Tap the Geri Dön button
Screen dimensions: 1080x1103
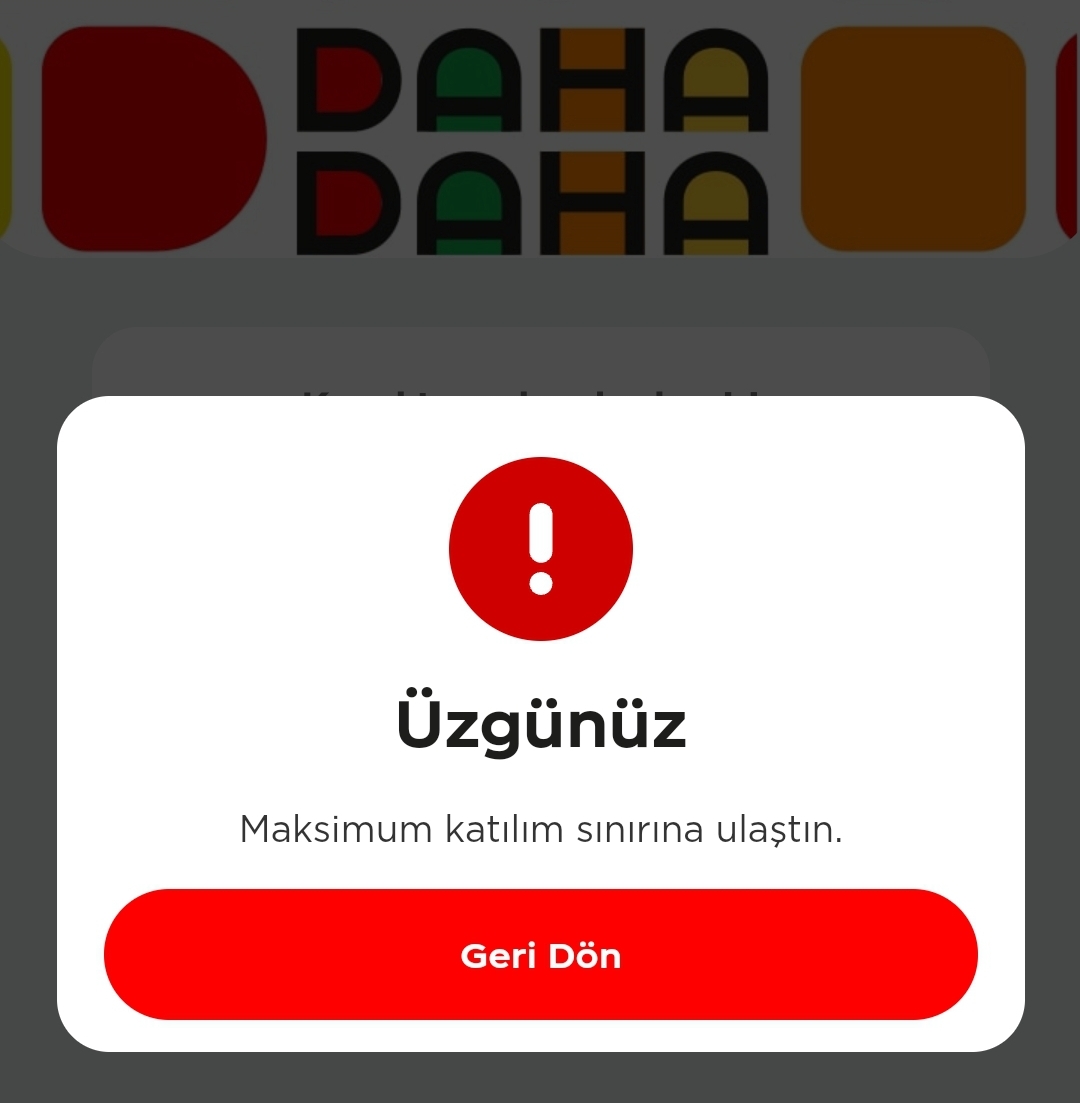pyautogui.click(x=540, y=954)
